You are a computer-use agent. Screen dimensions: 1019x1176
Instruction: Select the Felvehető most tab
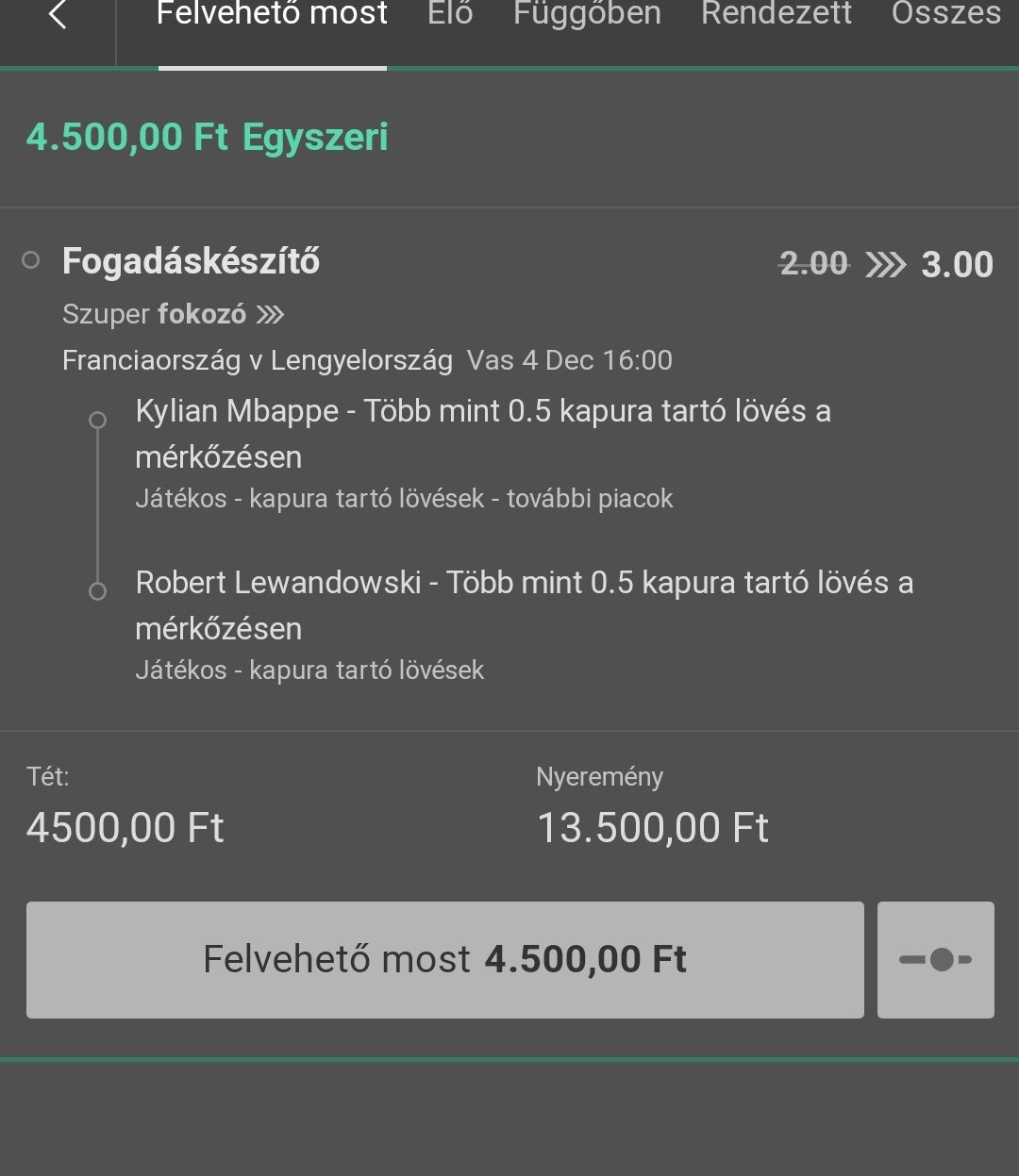tap(272, 15)
